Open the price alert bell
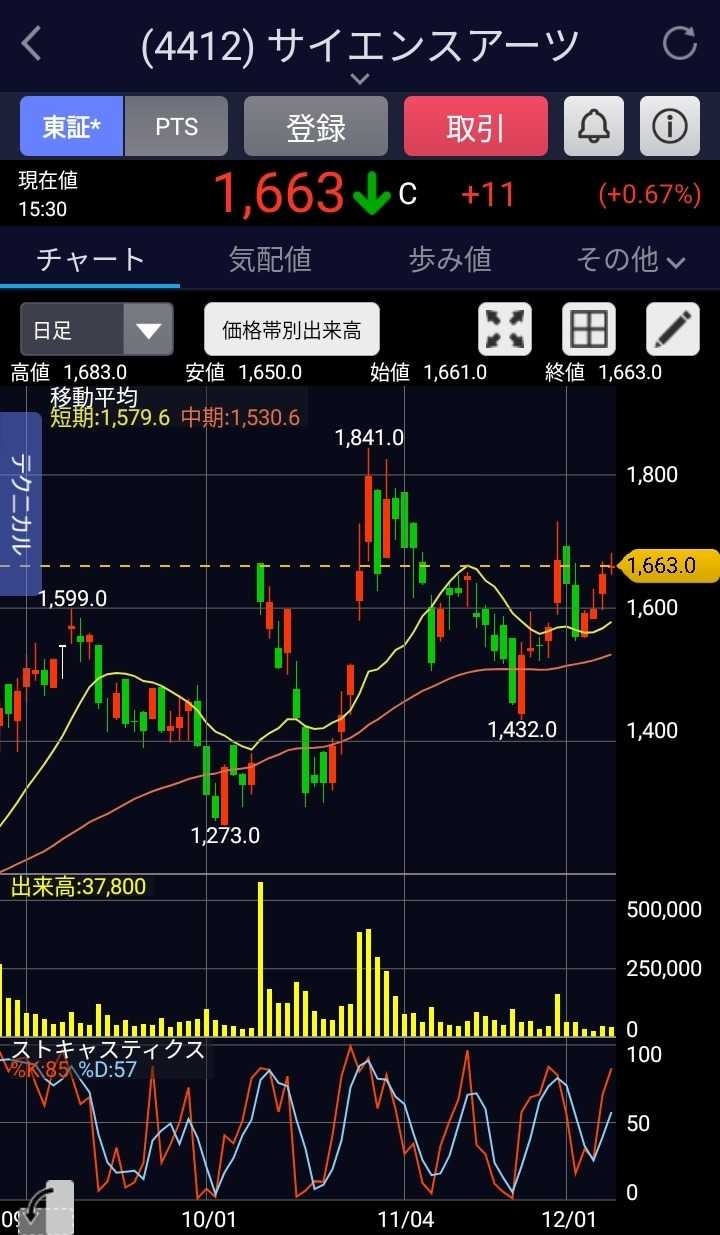The height and width of the screenshot is (1235, 720). coord(594,127)
